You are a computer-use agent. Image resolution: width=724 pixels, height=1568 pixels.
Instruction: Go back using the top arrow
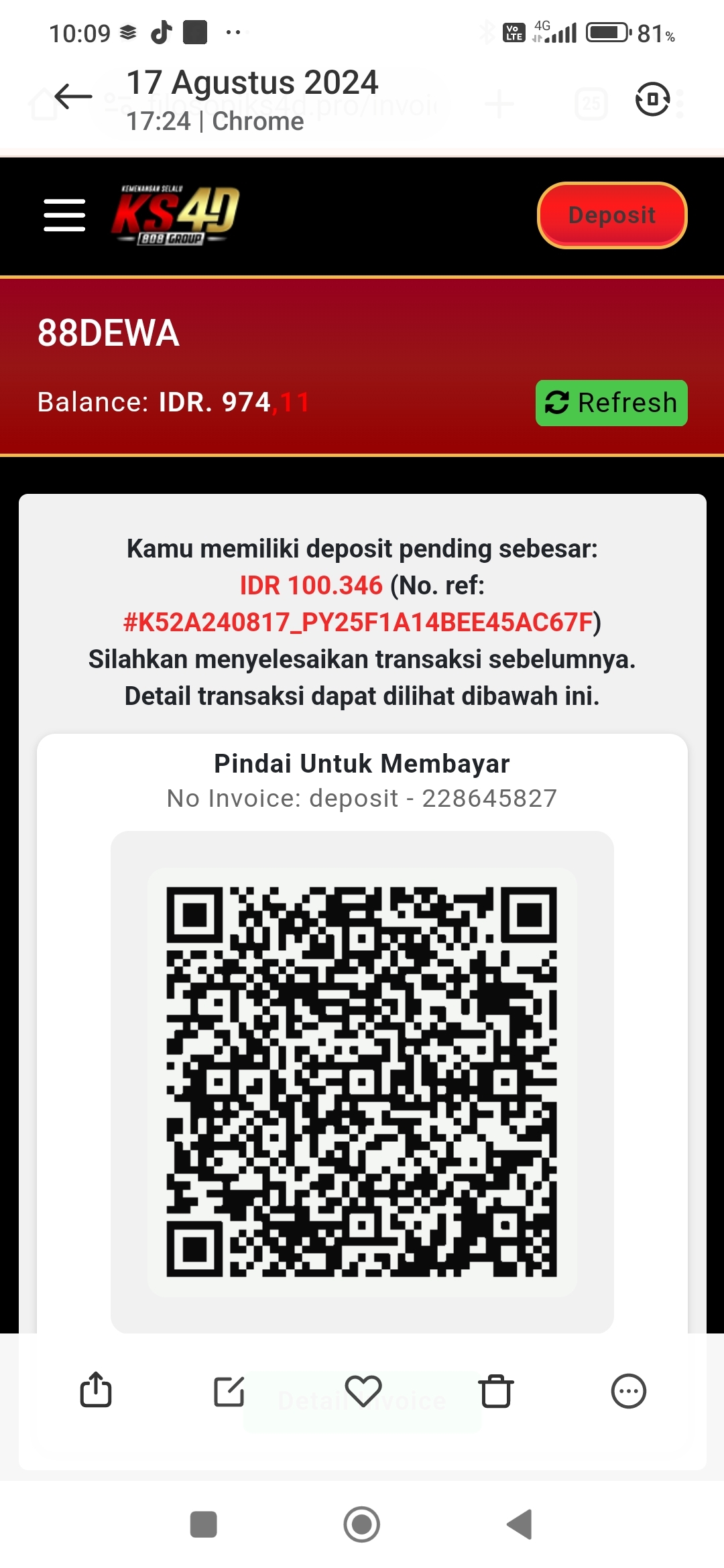point(73,96)
